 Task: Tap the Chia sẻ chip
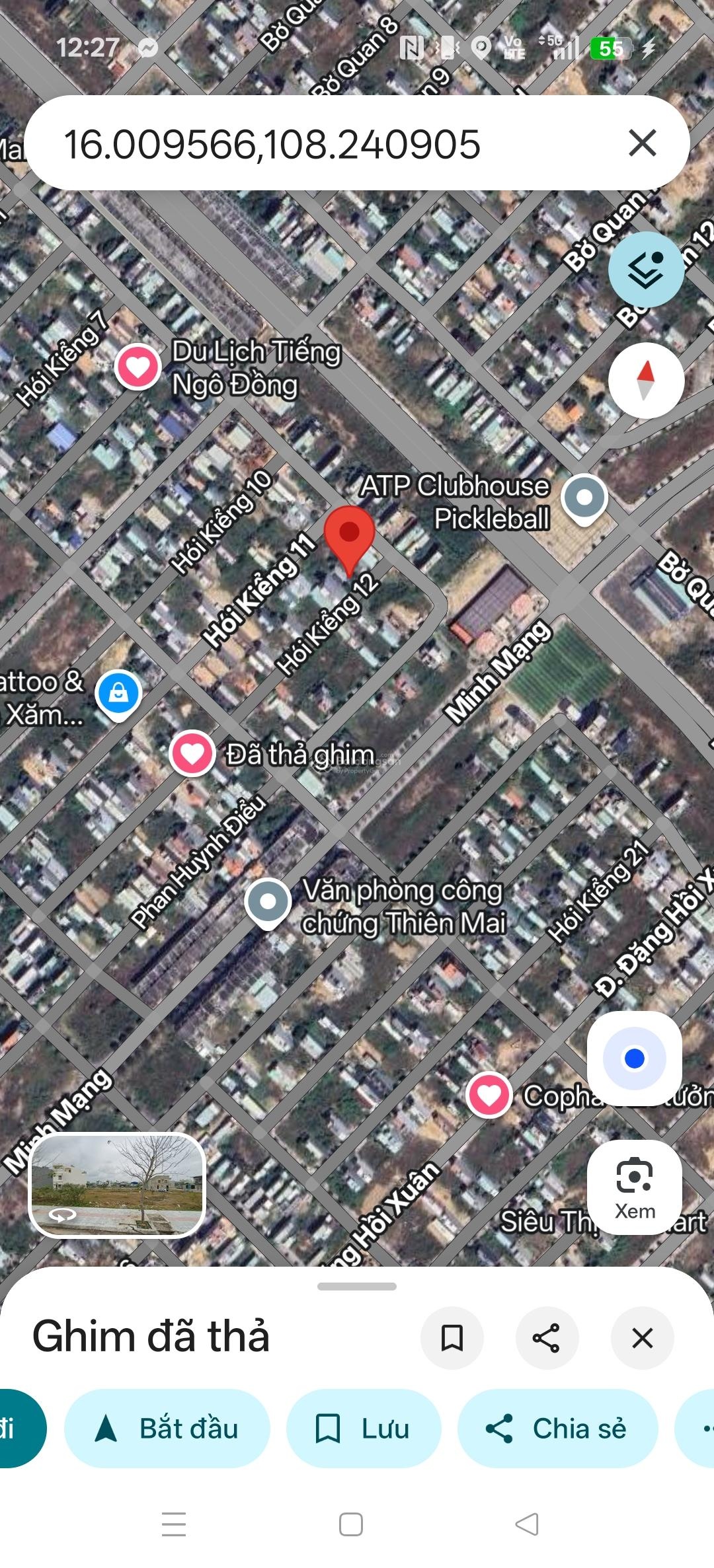(557, 1429)
